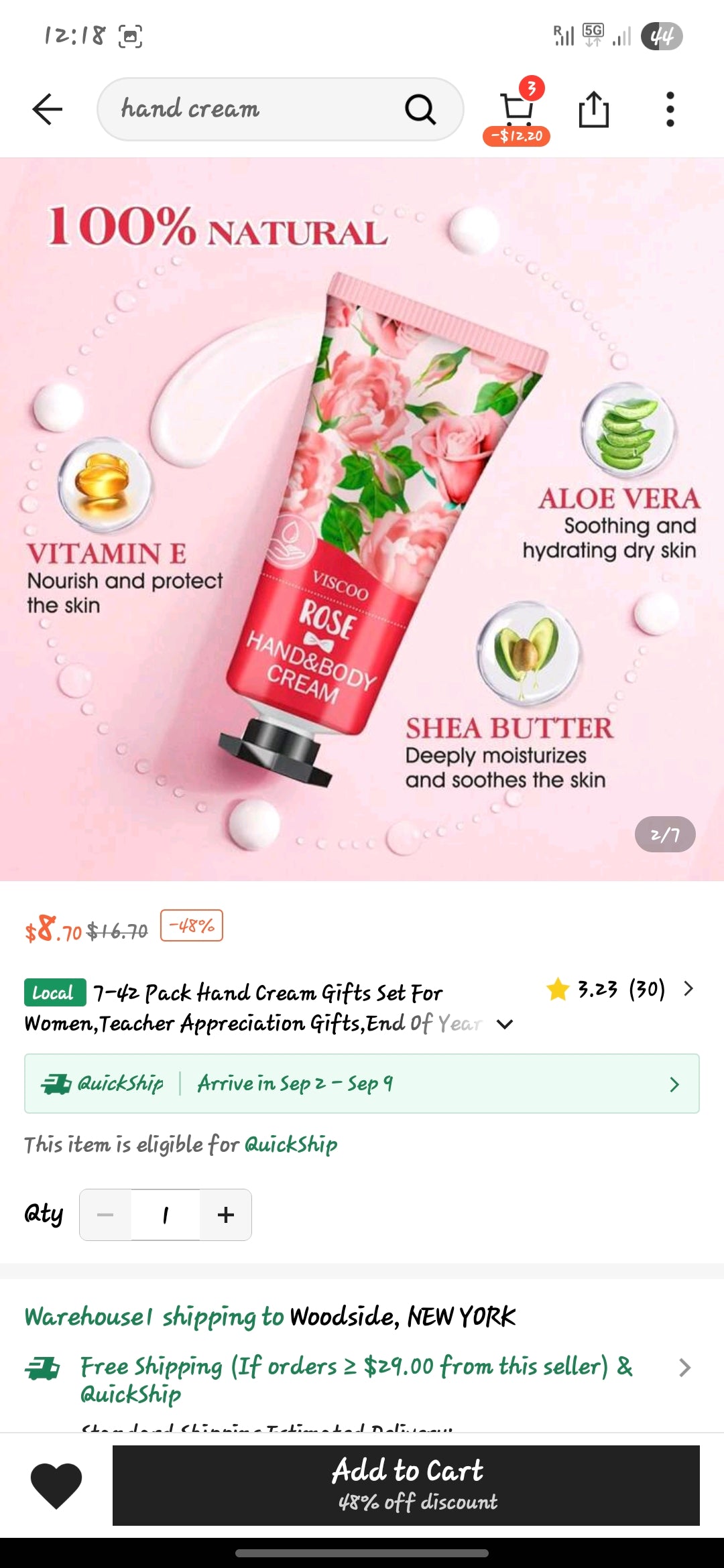View the 3.23 star reviews

pyautogui.click(x=620, y=989)
